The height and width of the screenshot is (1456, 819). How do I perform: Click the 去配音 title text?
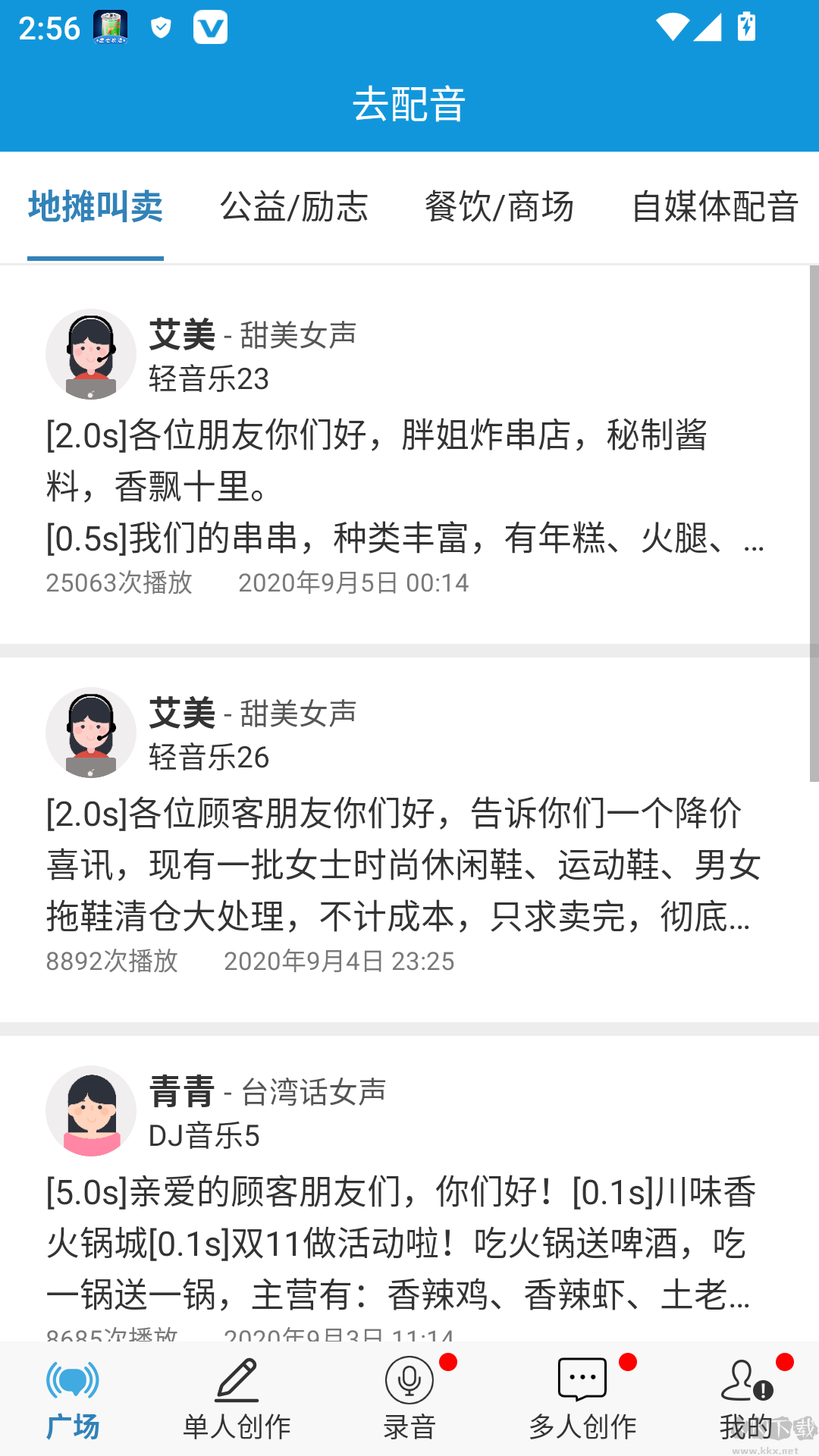[x=409, y=106]
